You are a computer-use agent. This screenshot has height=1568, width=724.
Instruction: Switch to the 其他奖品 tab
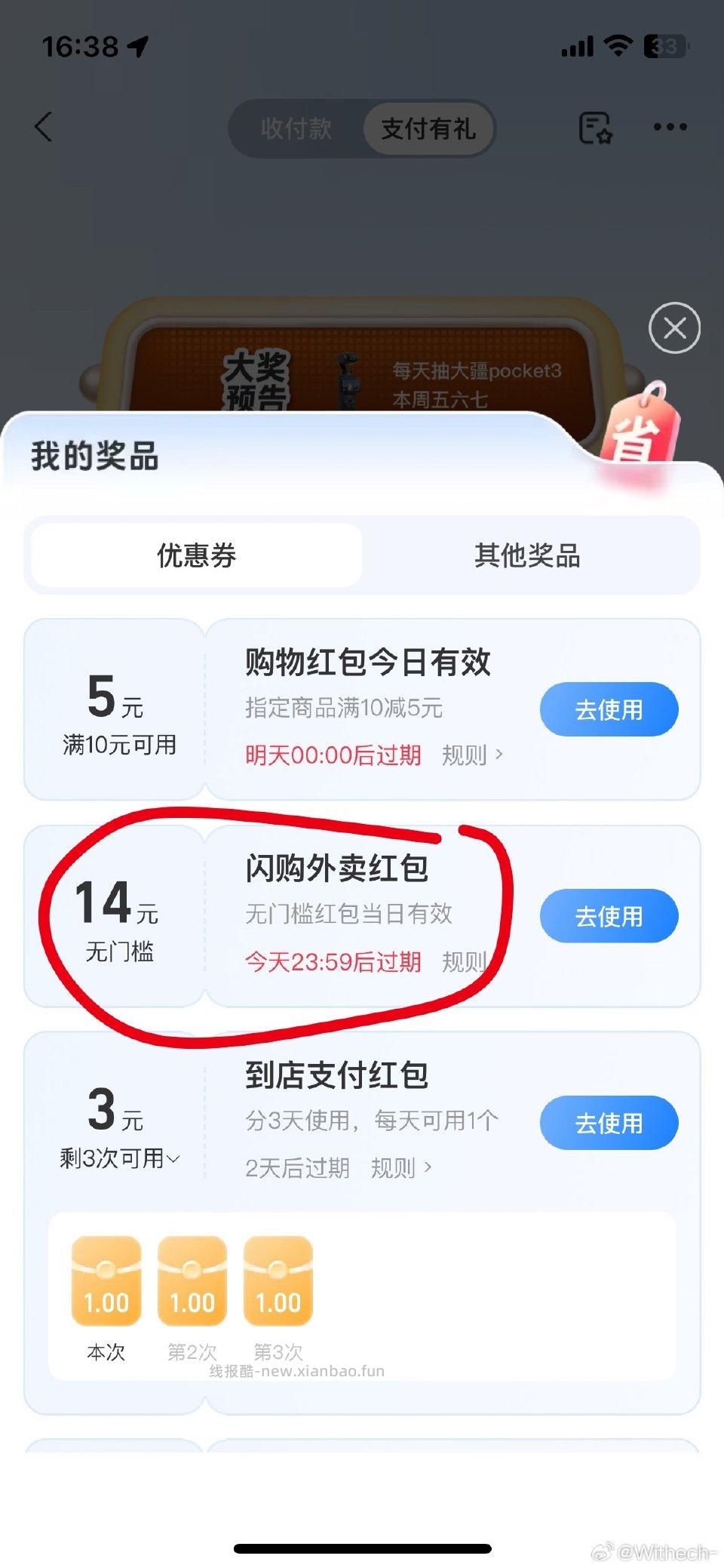(x=528, y=555)
